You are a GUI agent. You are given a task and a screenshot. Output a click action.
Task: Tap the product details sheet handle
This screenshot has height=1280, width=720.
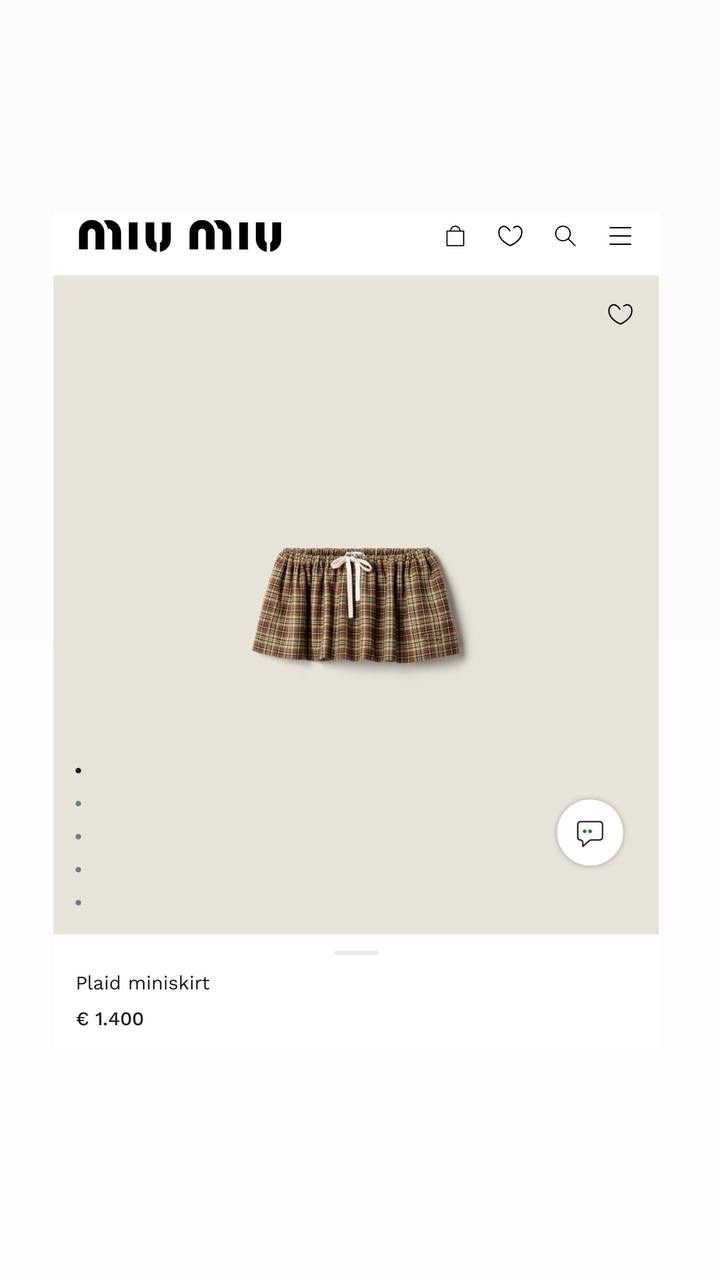(356, 953)
